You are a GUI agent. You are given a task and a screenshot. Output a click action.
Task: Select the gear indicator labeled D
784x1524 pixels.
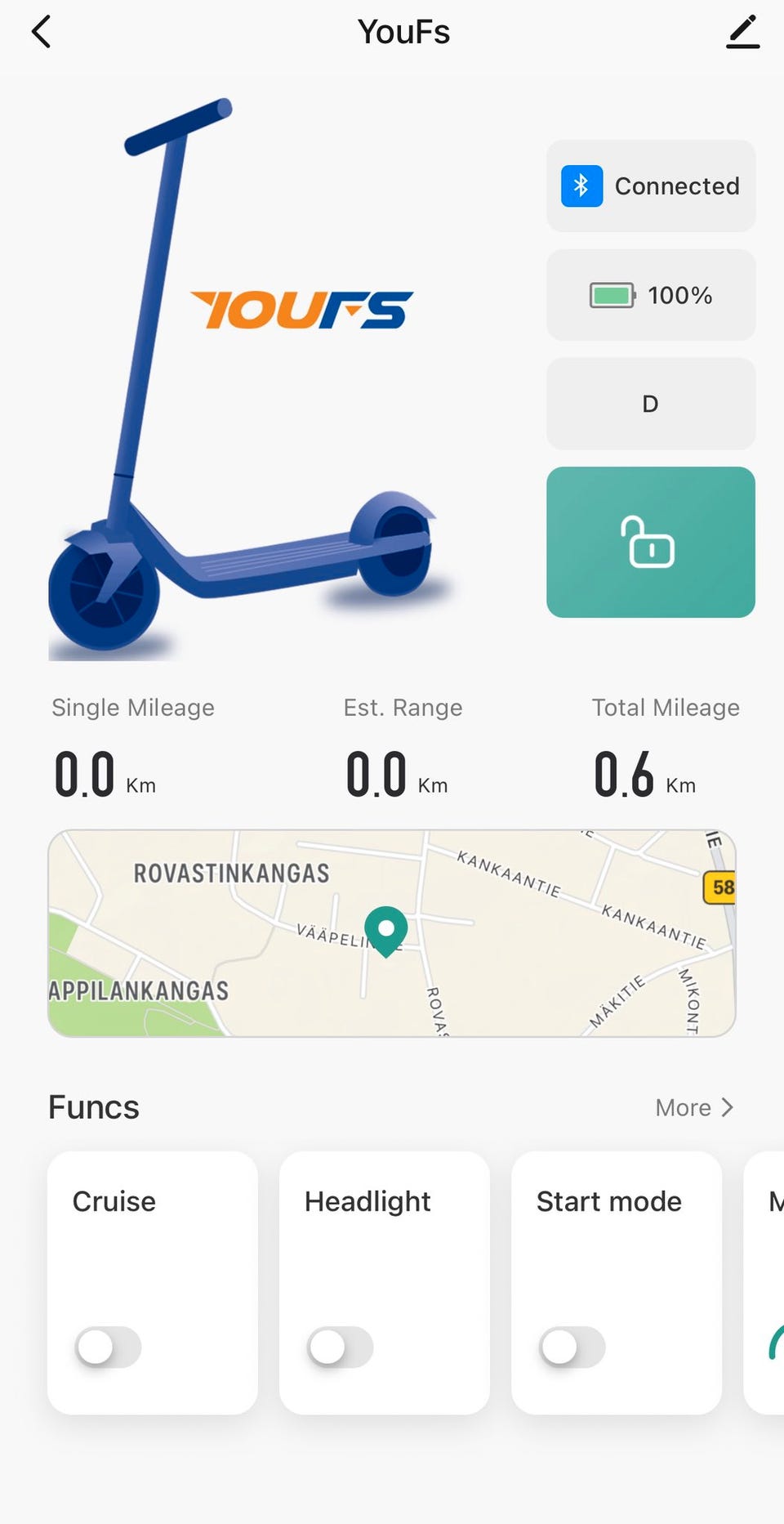(649, 404)
